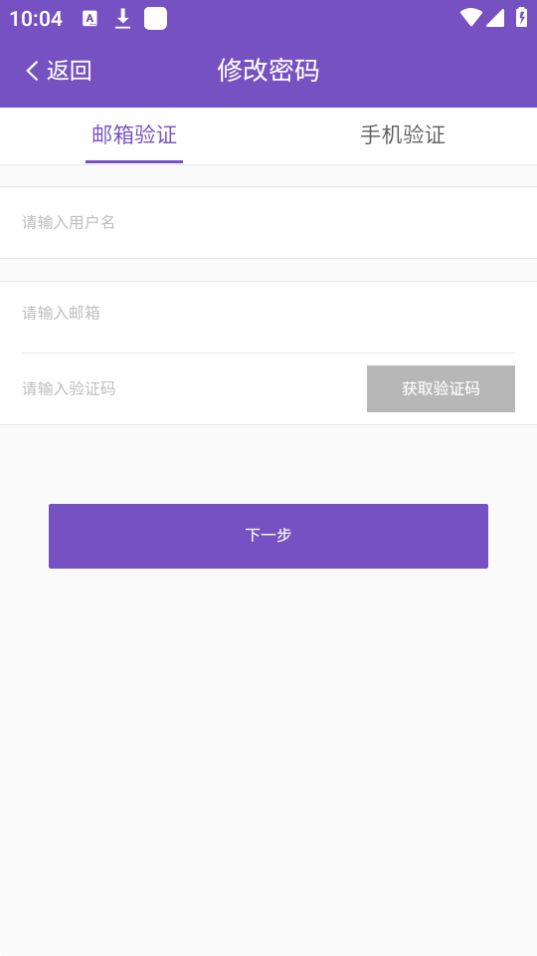Image resolution: width=537 pixels, height=956 pixels.
Task: Focus the 请输入用户名 field
Action: click(x=268, y=223)
